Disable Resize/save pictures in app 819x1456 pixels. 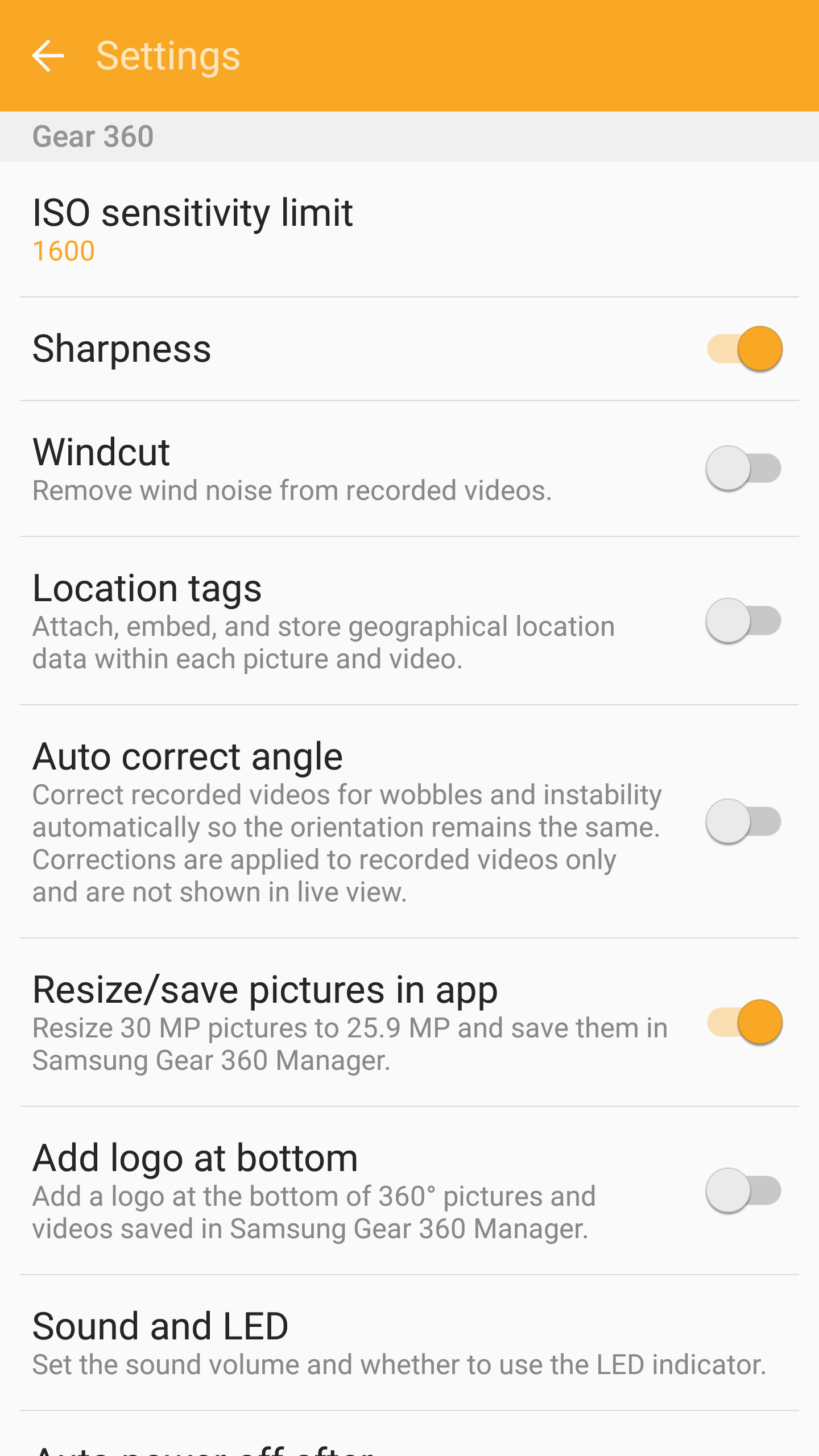coord(744,1022)
